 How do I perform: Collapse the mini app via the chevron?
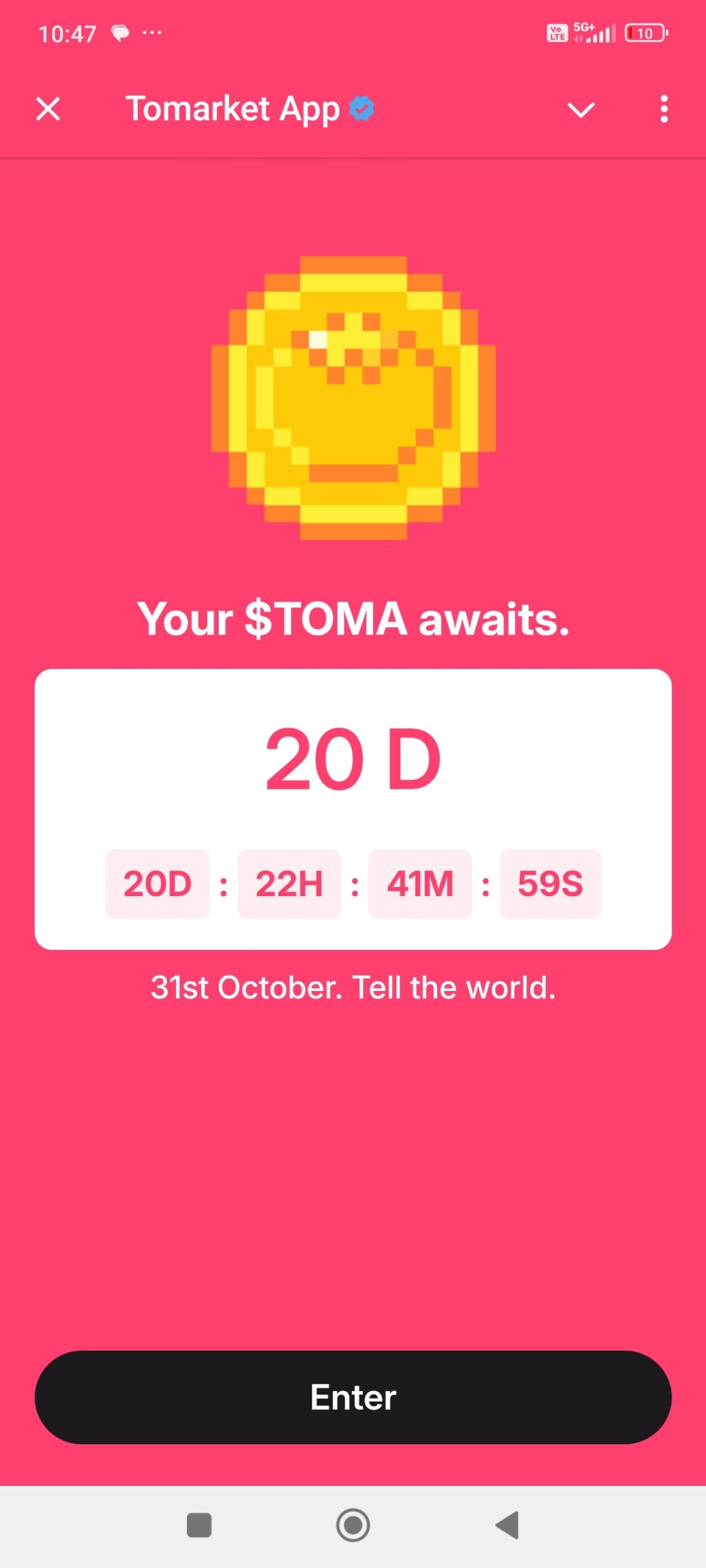tap(582, 110)
